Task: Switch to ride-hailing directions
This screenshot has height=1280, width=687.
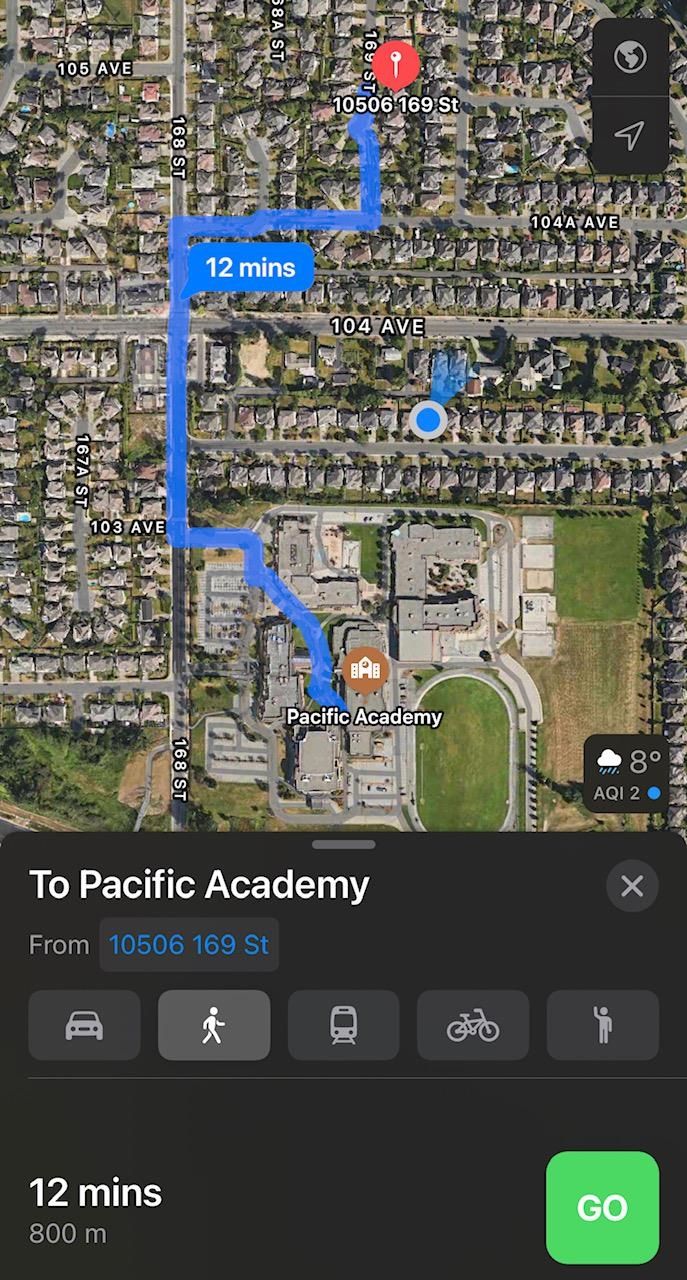Action: coord(603,1025)
